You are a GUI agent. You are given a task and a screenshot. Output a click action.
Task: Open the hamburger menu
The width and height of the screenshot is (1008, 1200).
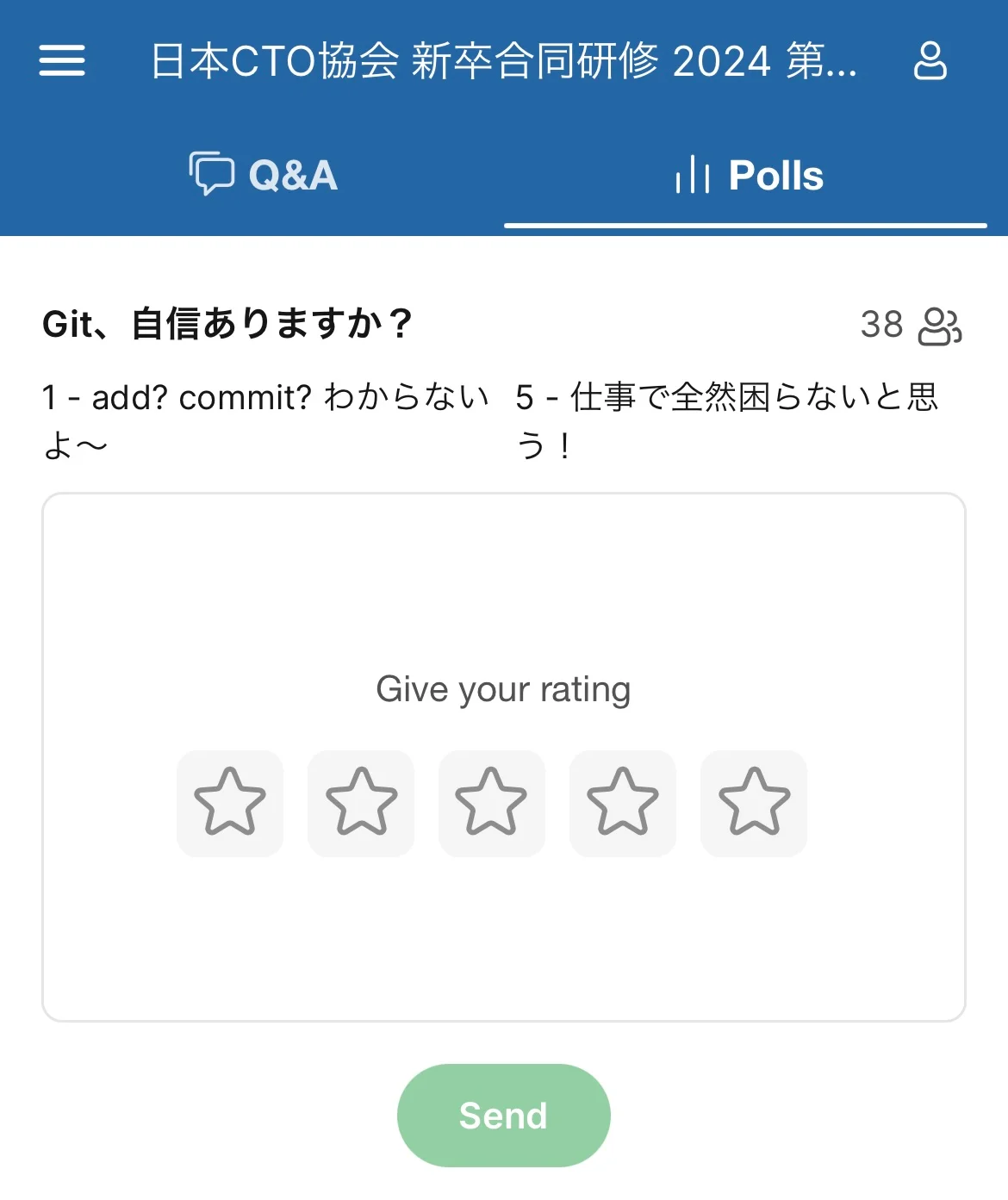[x=62, y=60]
